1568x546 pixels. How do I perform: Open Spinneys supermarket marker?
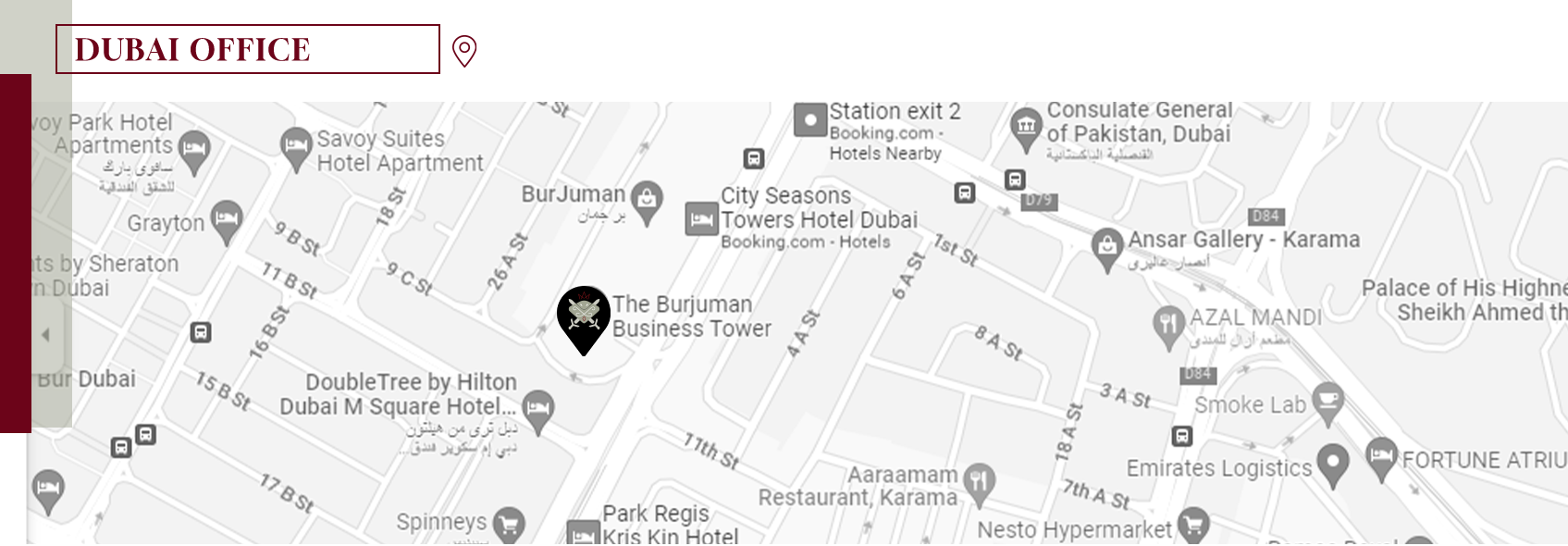click(508, 523)
